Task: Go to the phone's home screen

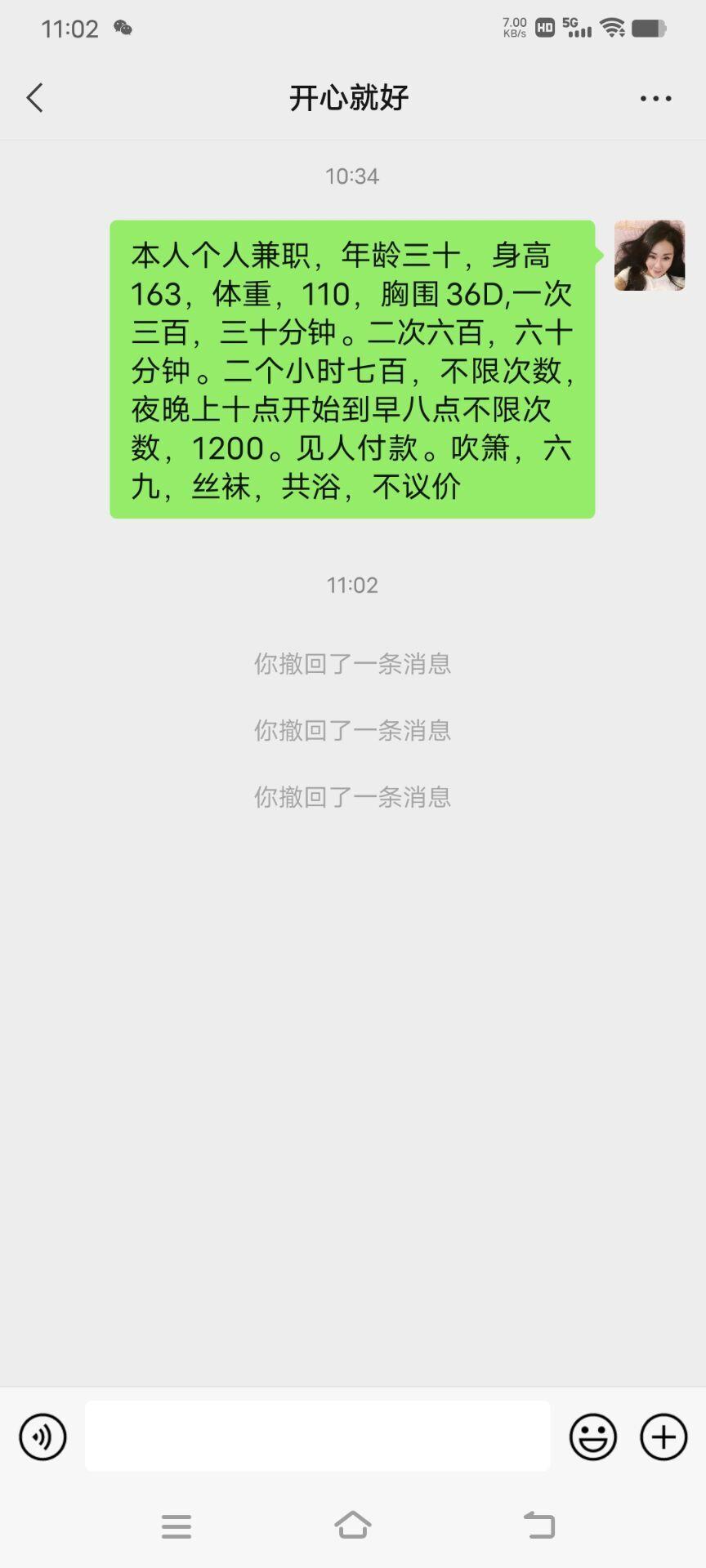Action: click(353, 1525)
